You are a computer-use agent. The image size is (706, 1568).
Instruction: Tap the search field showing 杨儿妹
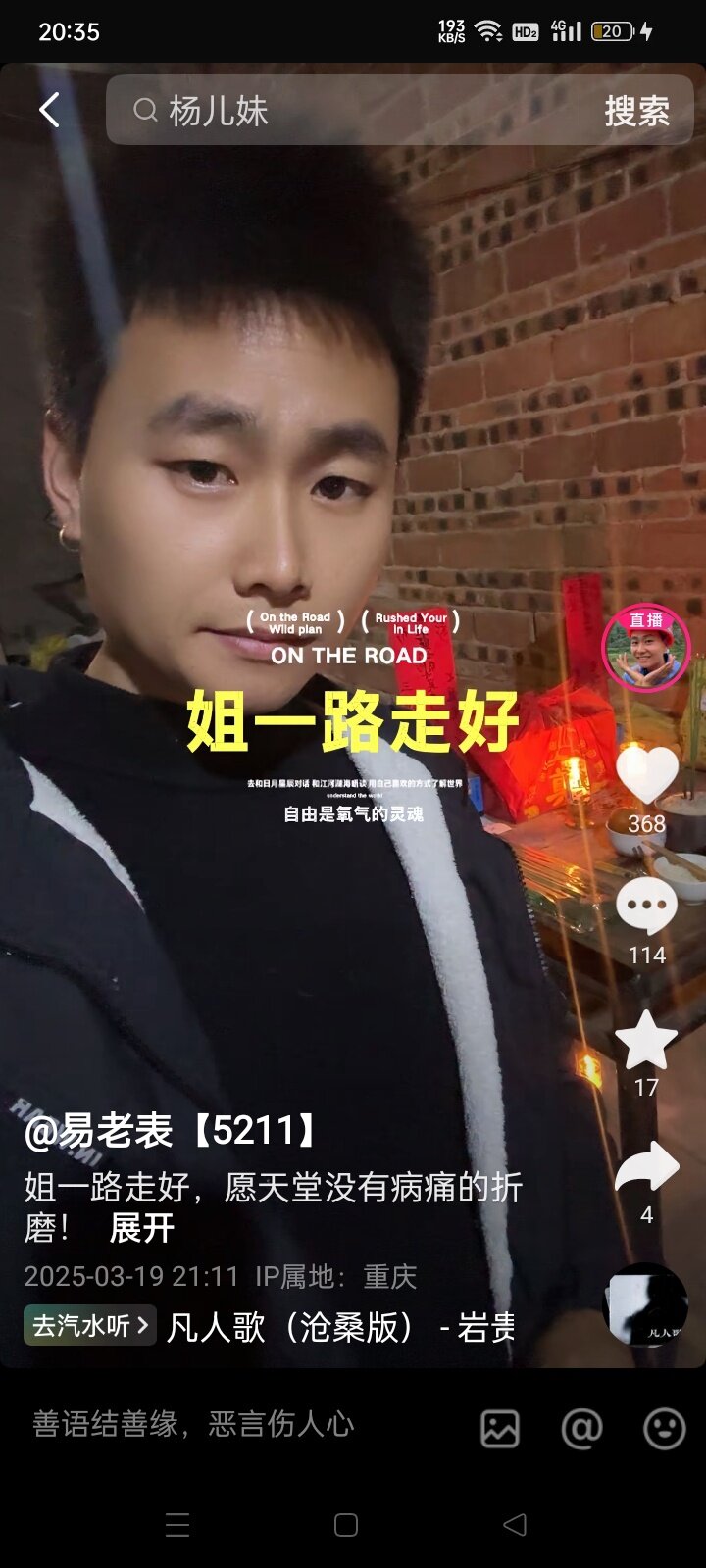(x=343, y=110)
